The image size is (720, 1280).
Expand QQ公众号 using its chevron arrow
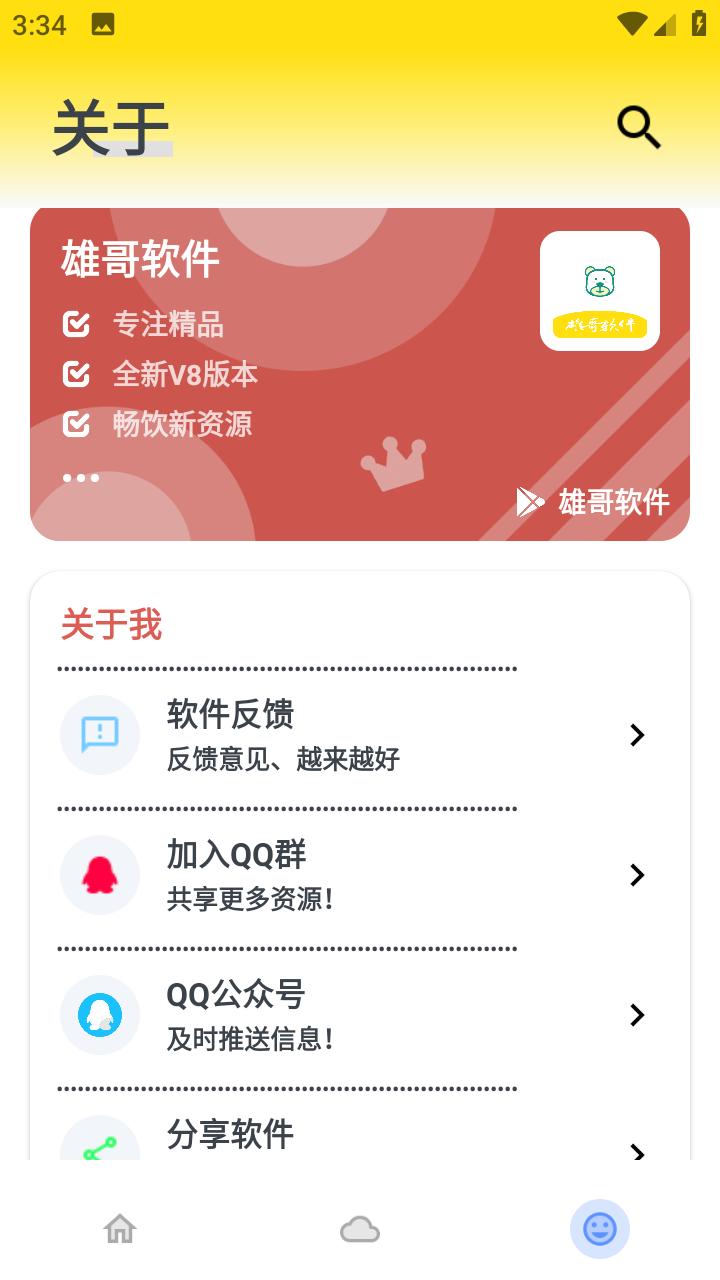(638, 1015)
